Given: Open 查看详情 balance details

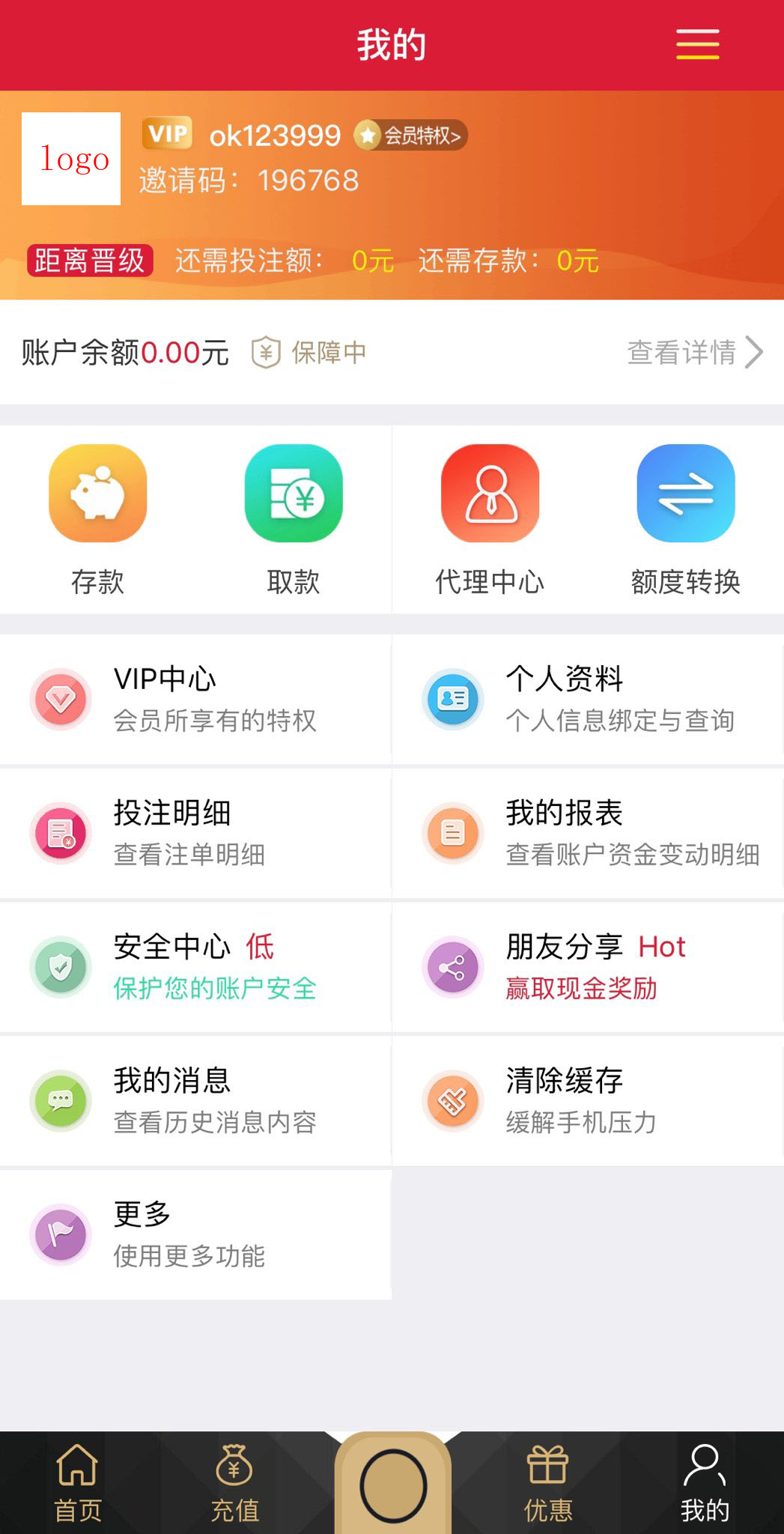Looking at the screenshot, I should (x=694, y=352).
